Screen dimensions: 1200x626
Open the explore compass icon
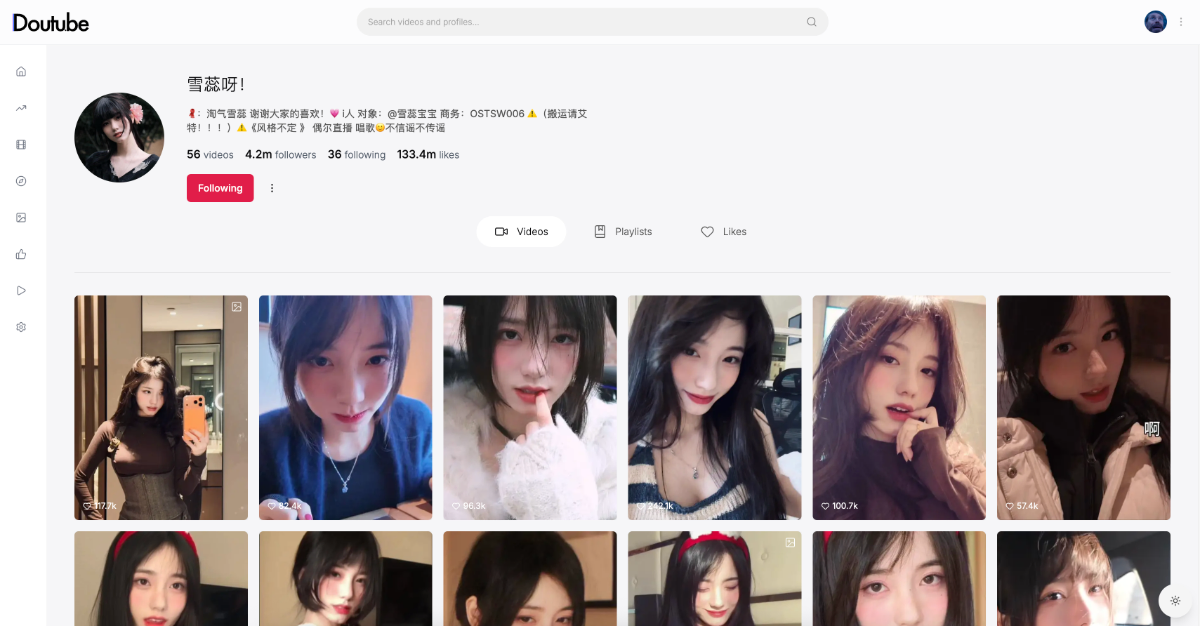coord(21,181)
